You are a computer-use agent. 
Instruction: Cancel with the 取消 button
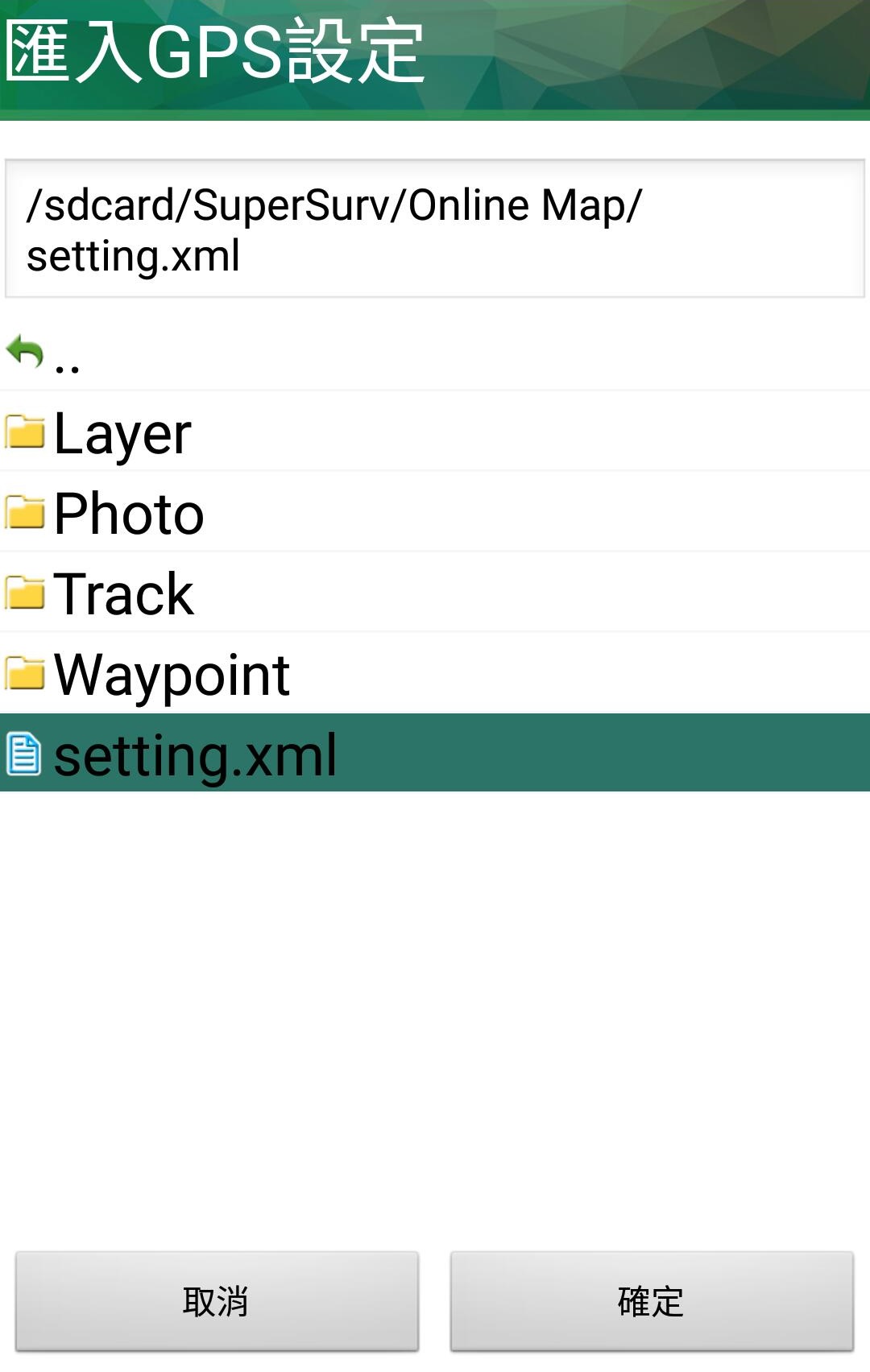[217, 1301]
